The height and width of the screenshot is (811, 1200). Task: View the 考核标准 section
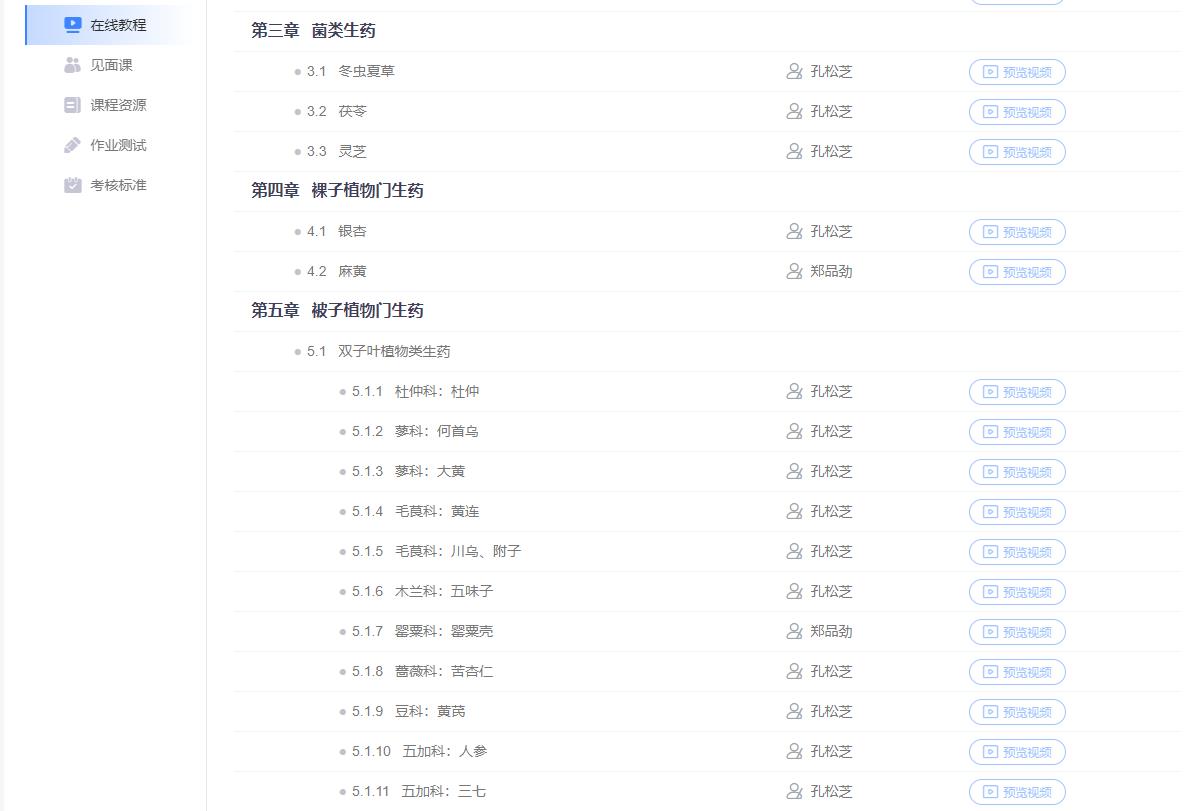(x=117, y=185)
